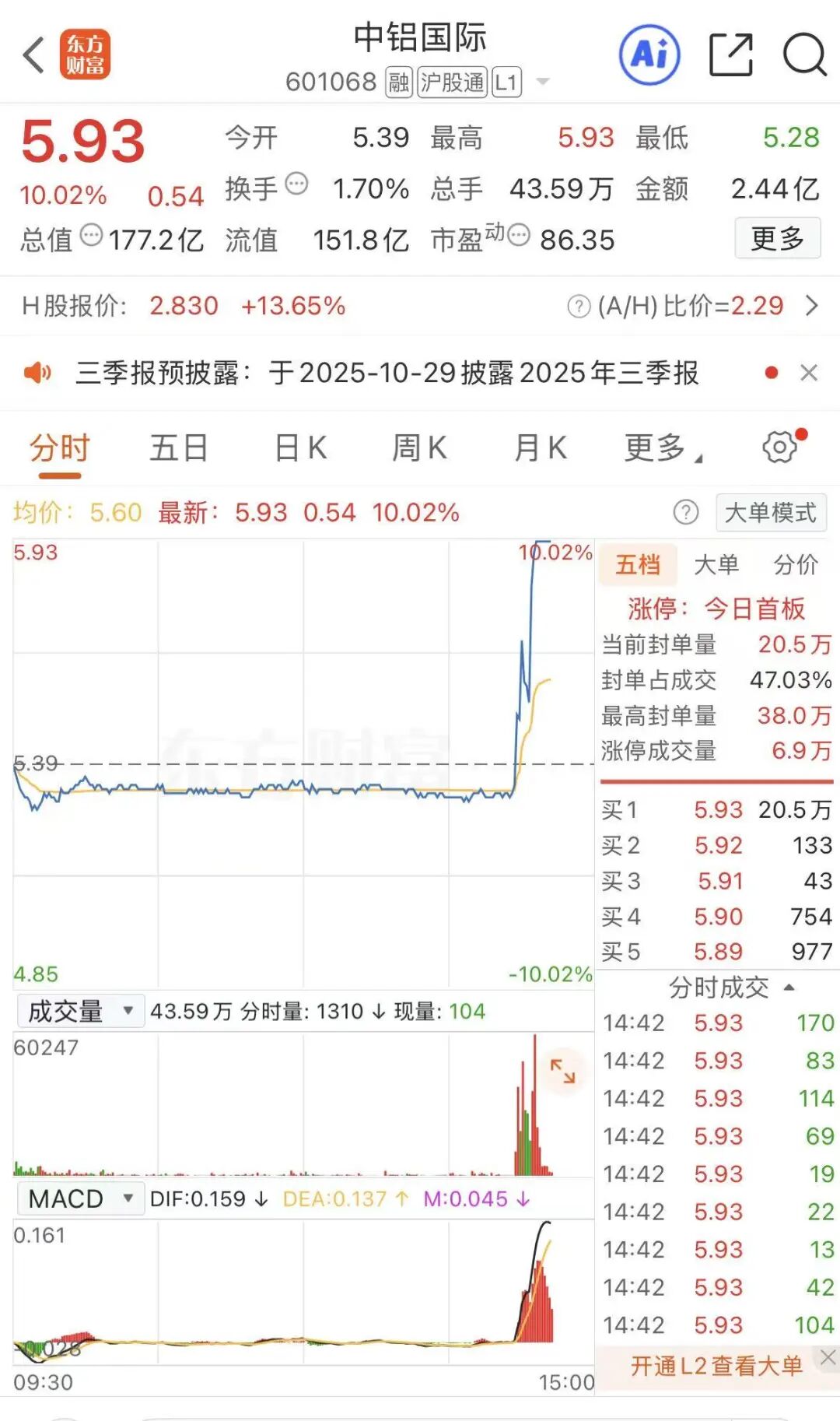Tap 开通L2查看大单 link
Viewport: 840px width, 1421px height.
716,1366
